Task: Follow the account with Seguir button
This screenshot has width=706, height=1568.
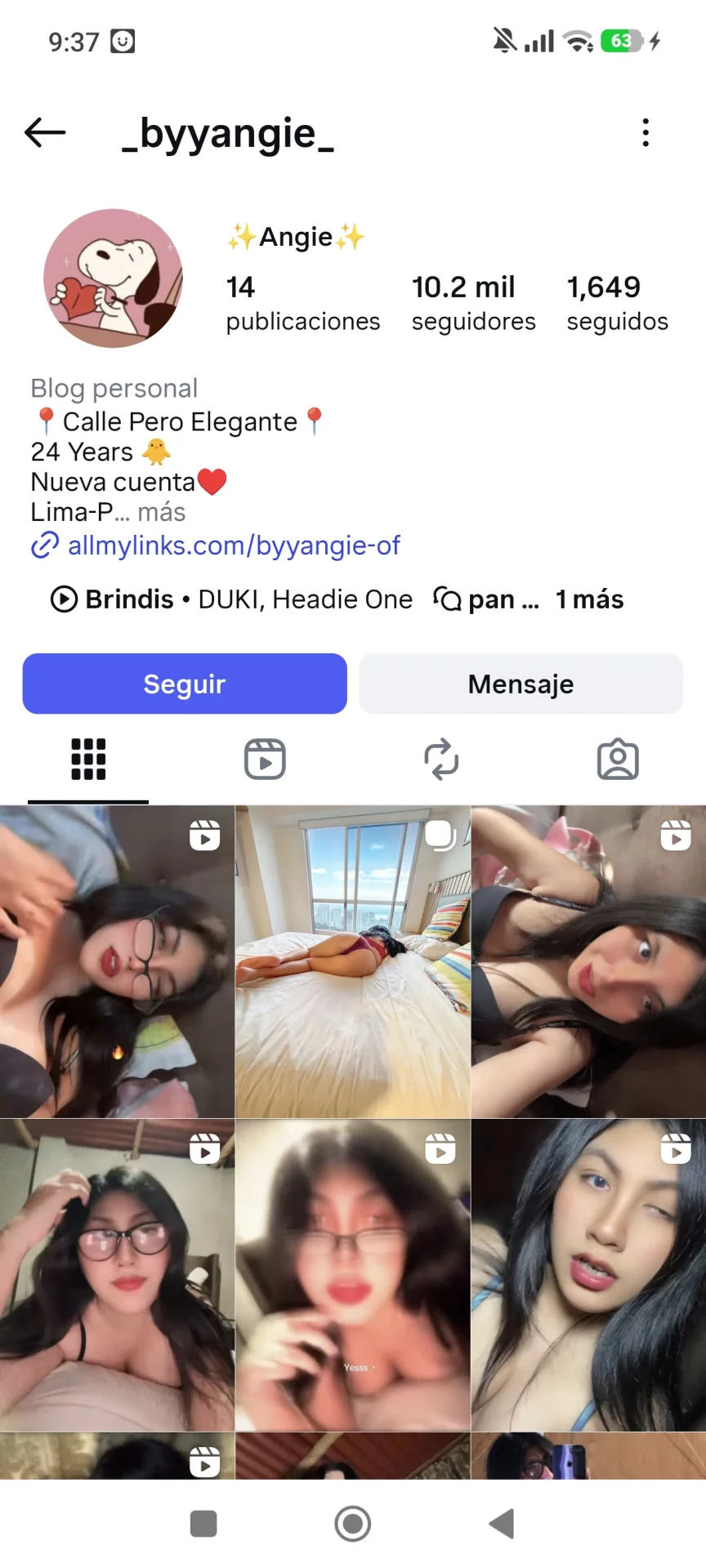Action: pyautogui.click(x=185, y=684)
